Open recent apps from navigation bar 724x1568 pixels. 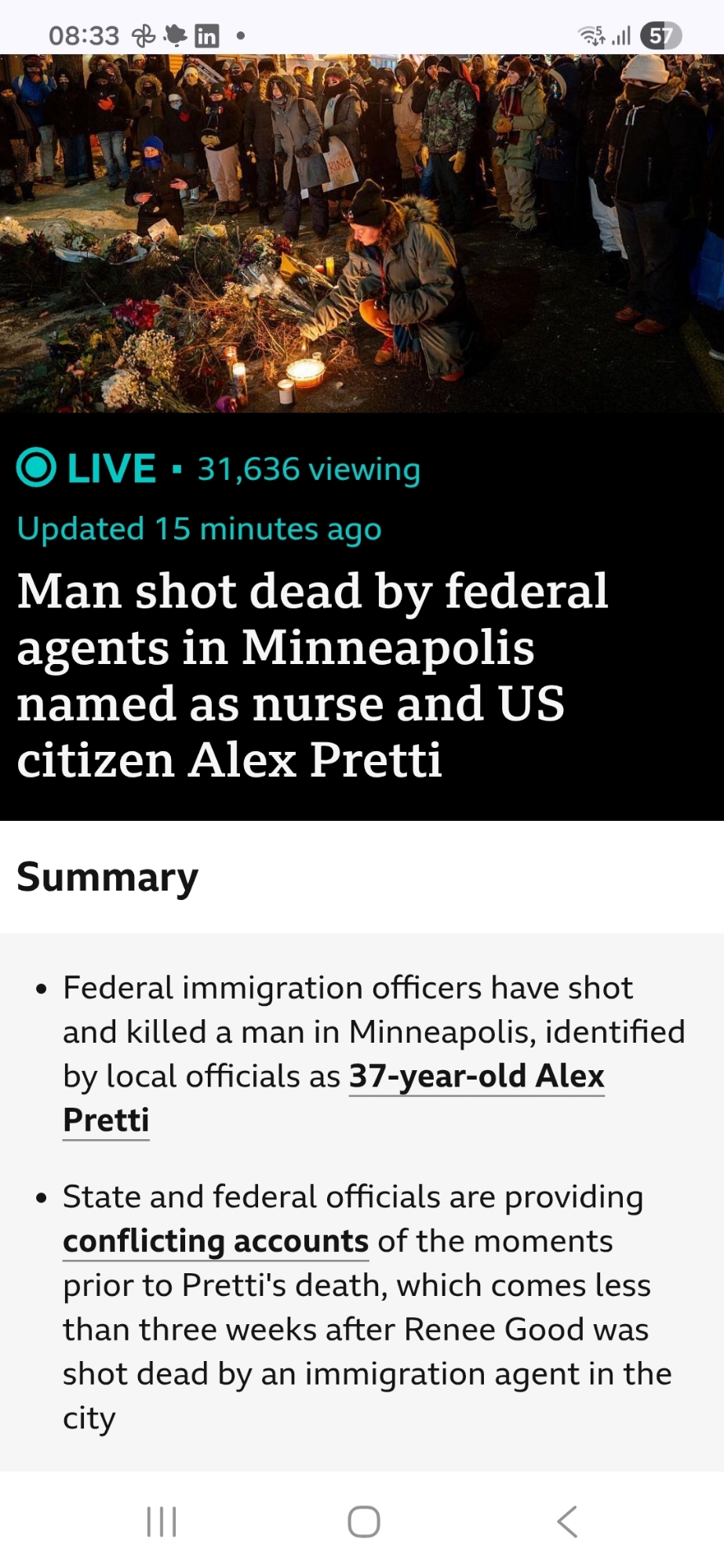pos(162,1522)
